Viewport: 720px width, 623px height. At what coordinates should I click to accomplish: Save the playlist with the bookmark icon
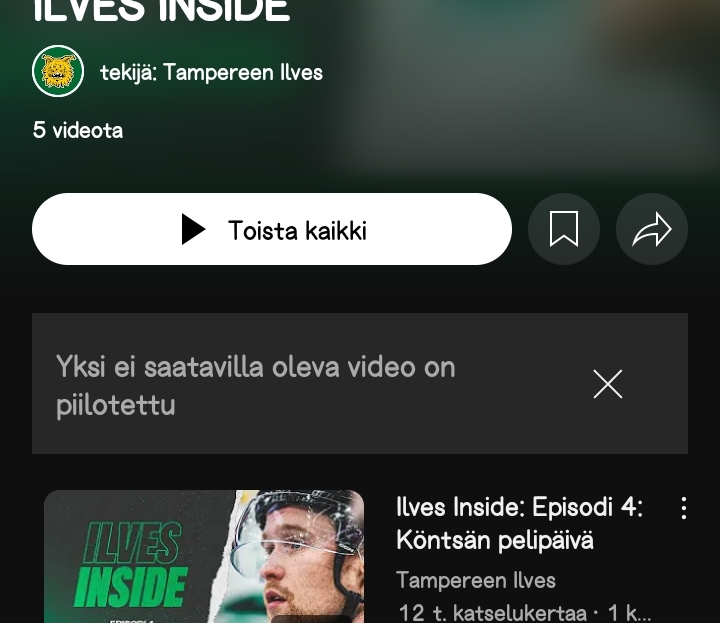click(x=564, y=230)
